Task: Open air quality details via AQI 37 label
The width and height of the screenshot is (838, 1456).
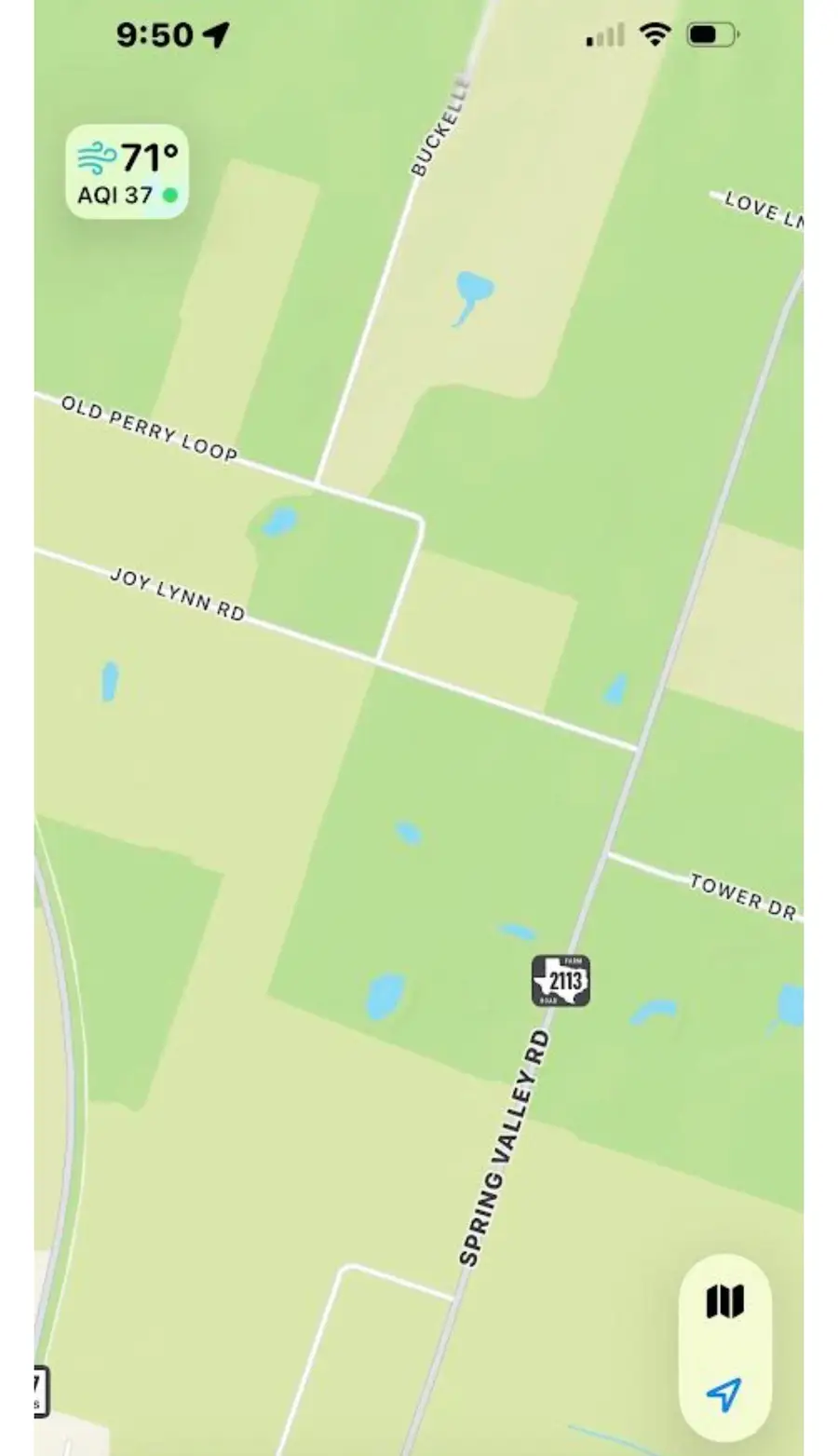Action: point(116,196)
